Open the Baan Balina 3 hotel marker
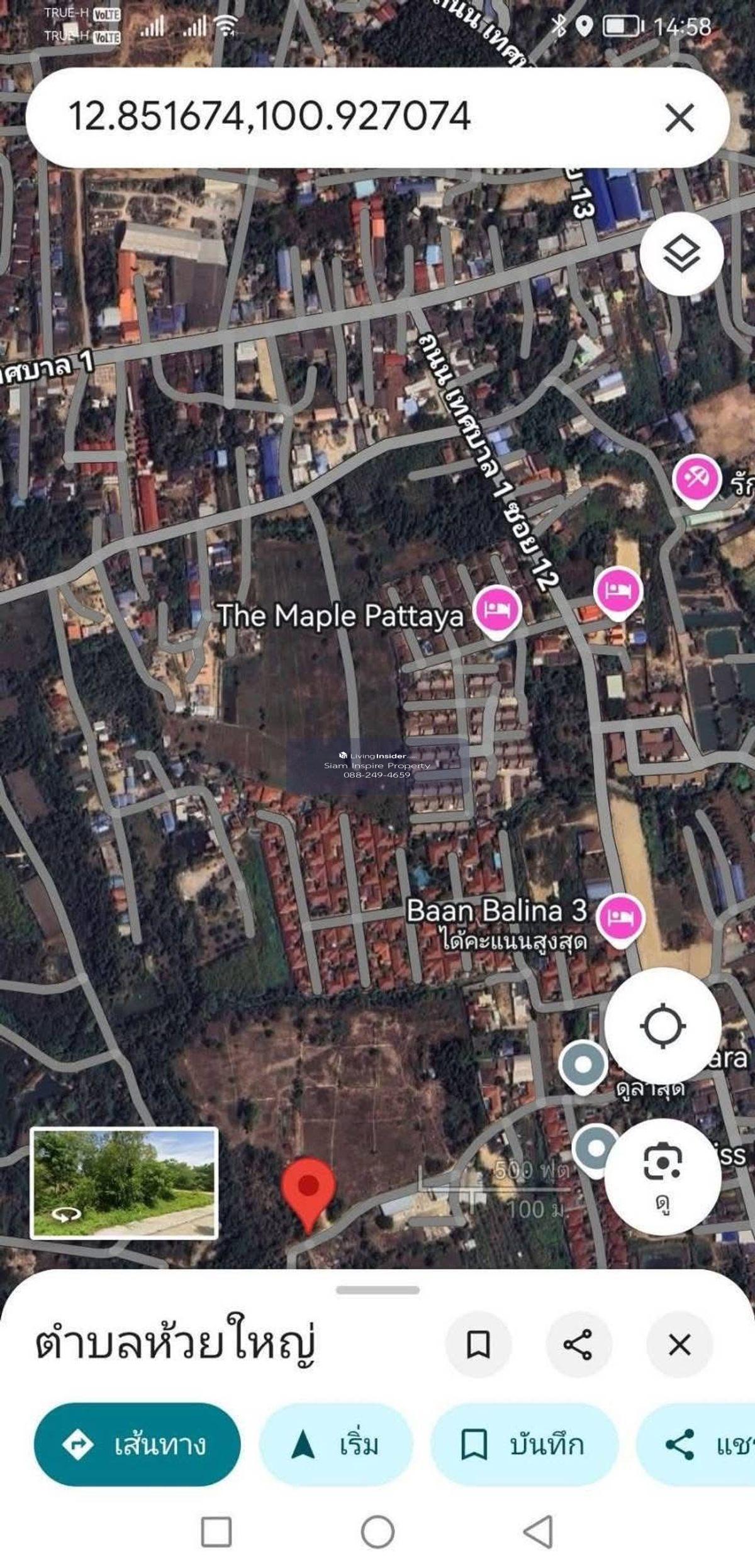Screen dimensions: 755x1568 [x=620, y=919]
